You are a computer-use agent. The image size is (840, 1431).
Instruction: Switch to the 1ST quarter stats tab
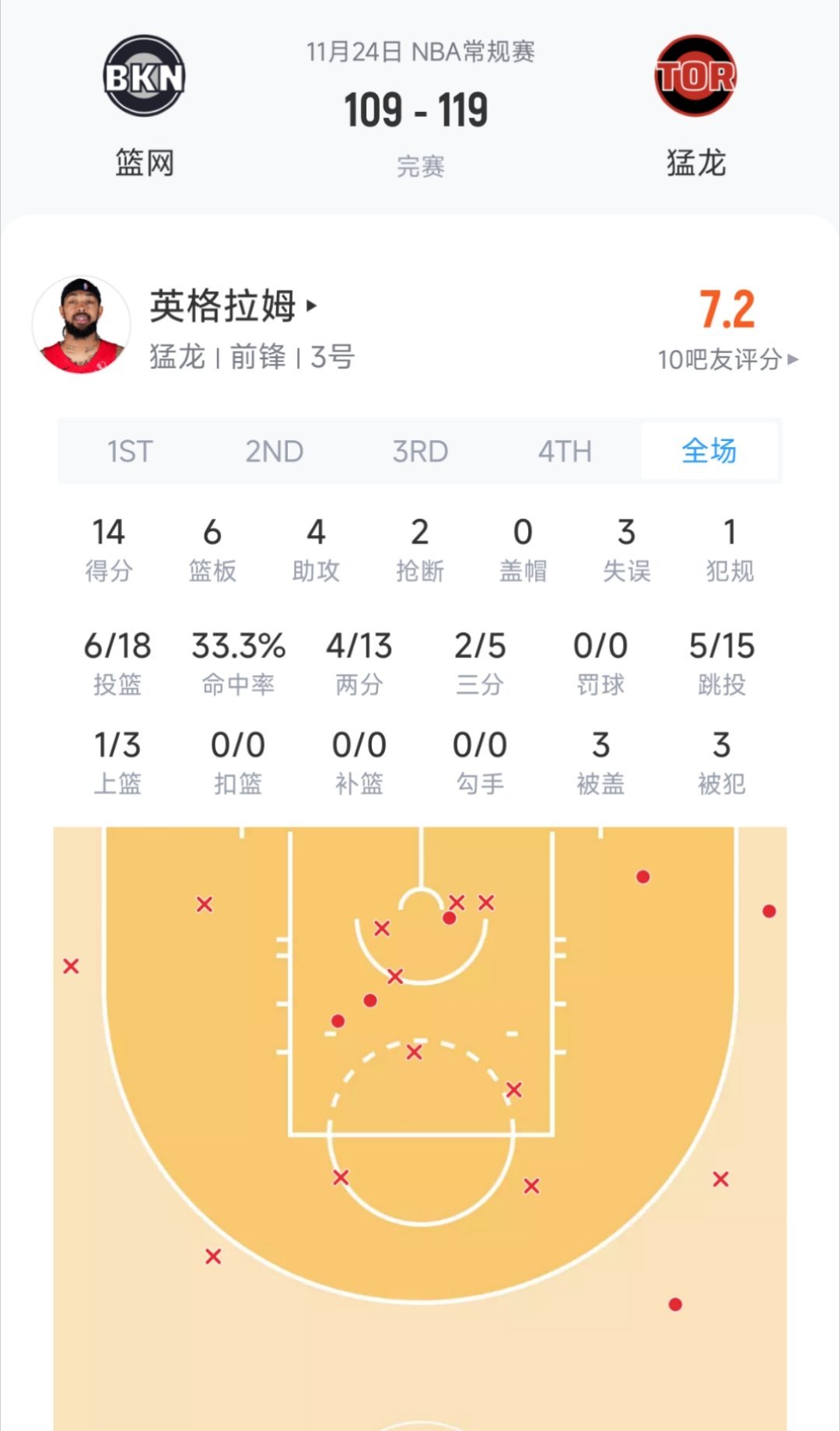(x=132, y=451)
